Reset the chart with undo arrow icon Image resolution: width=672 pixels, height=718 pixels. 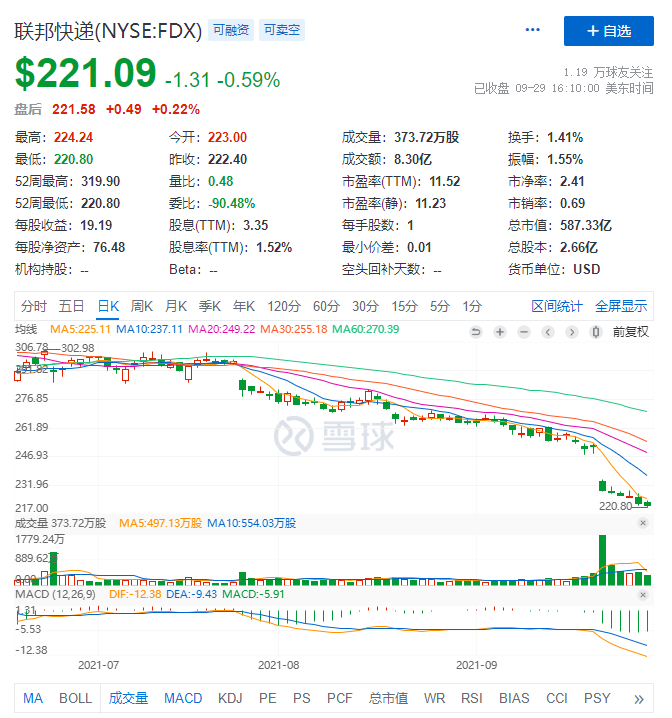tap(475, 332)
